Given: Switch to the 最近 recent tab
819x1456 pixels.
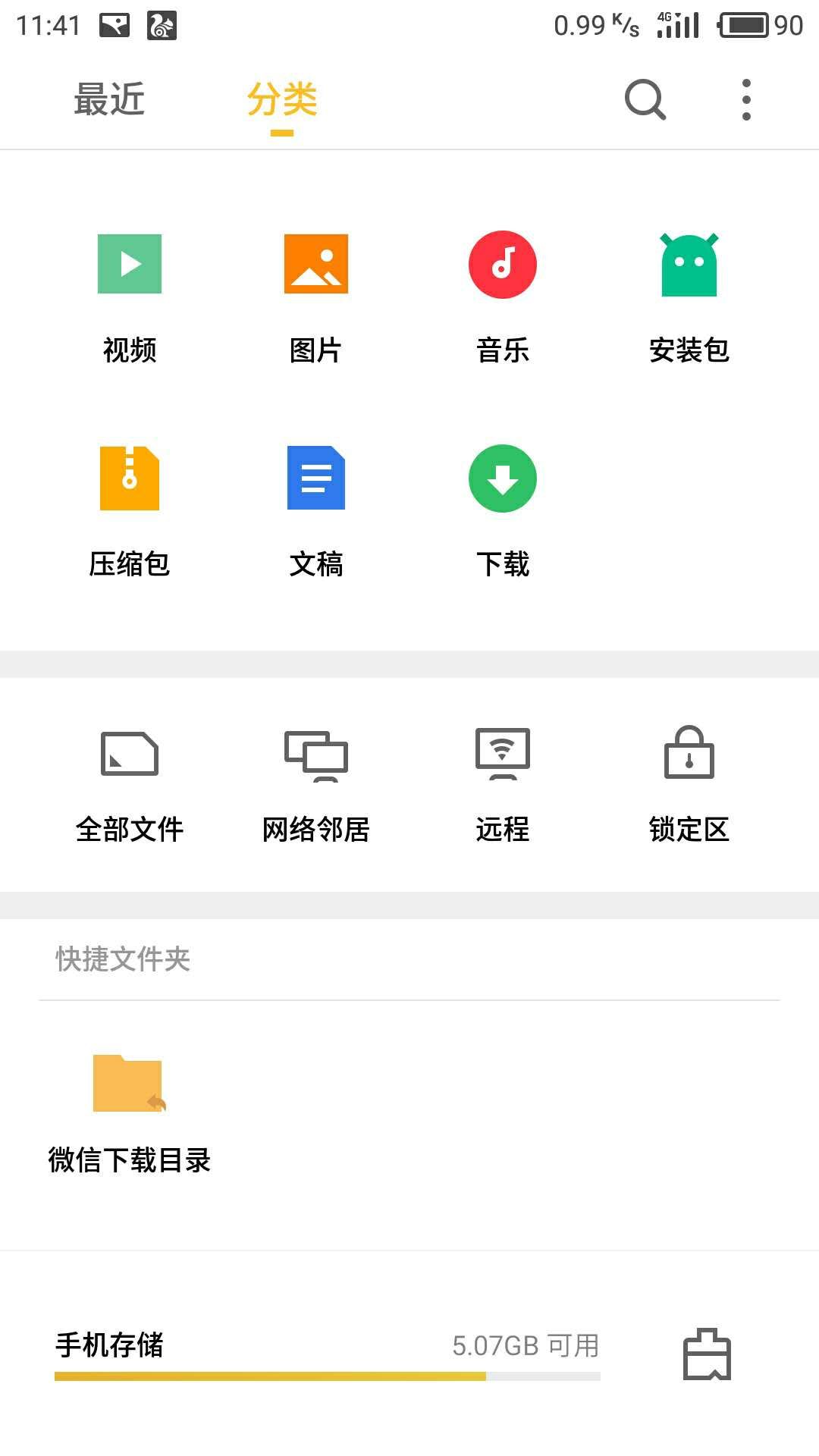Looking at the screenshot, I should (x=109, y=100).
